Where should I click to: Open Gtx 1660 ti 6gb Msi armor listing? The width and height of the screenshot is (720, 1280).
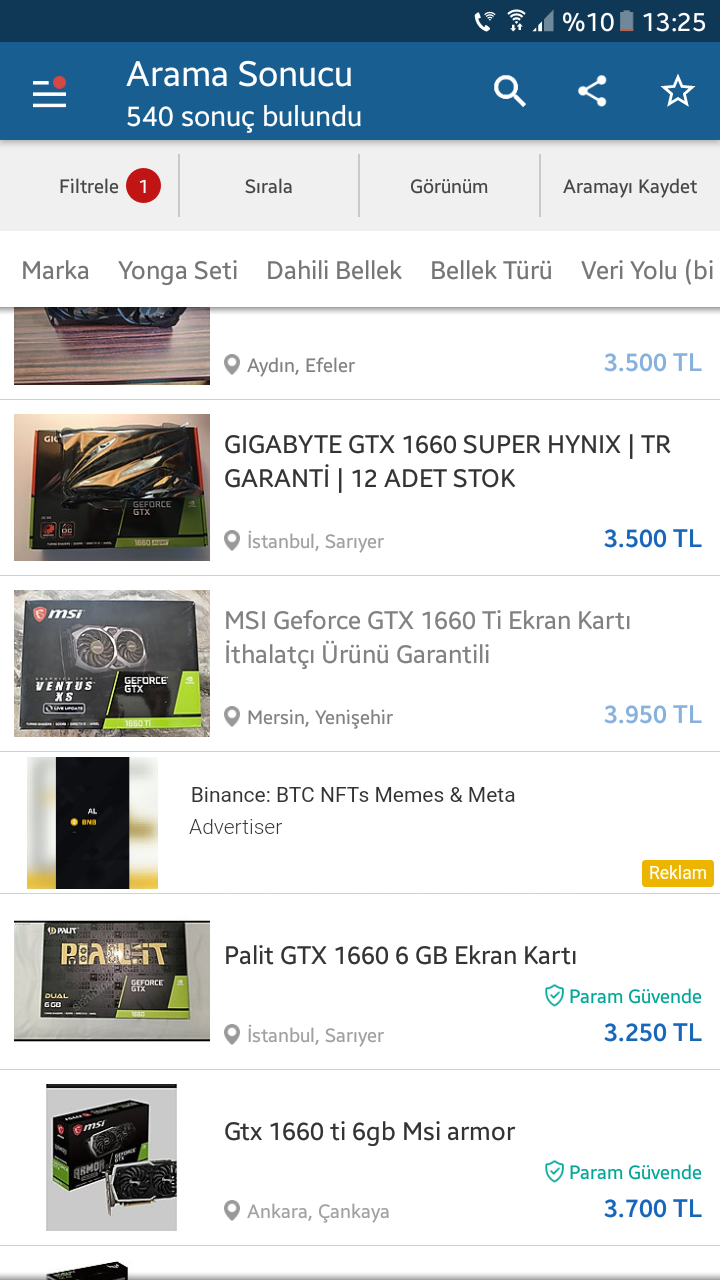pyautogui.click(x=369, y=1132)
